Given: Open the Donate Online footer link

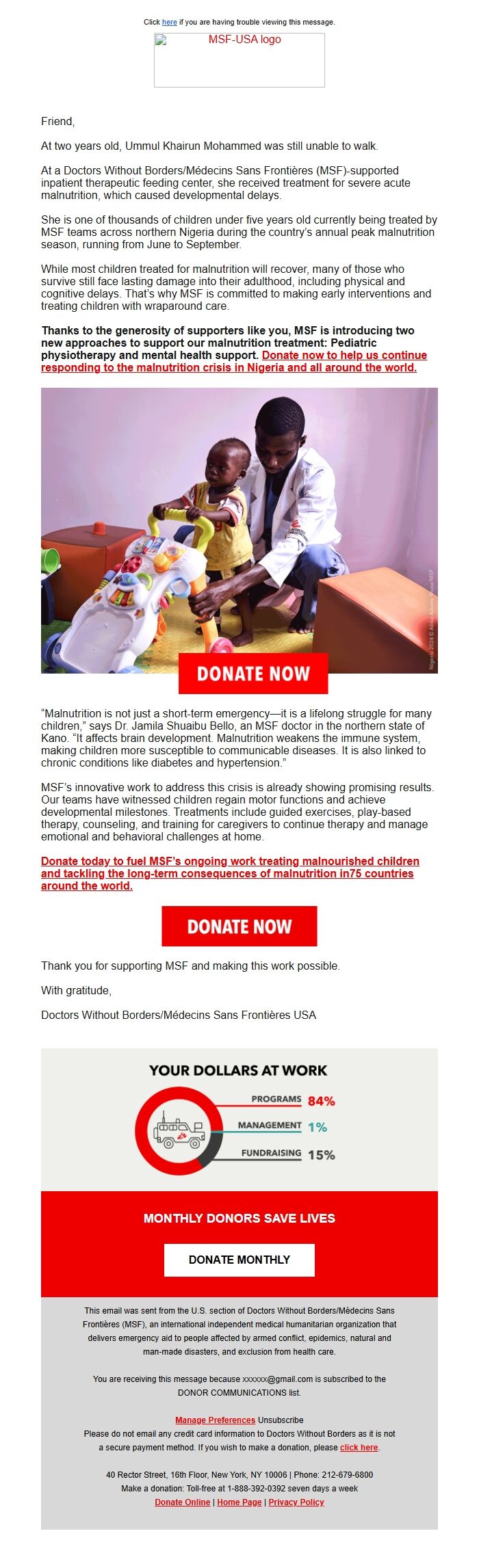Looking at the screenshot, I should pyautogui.click(x=183, y=1502).
